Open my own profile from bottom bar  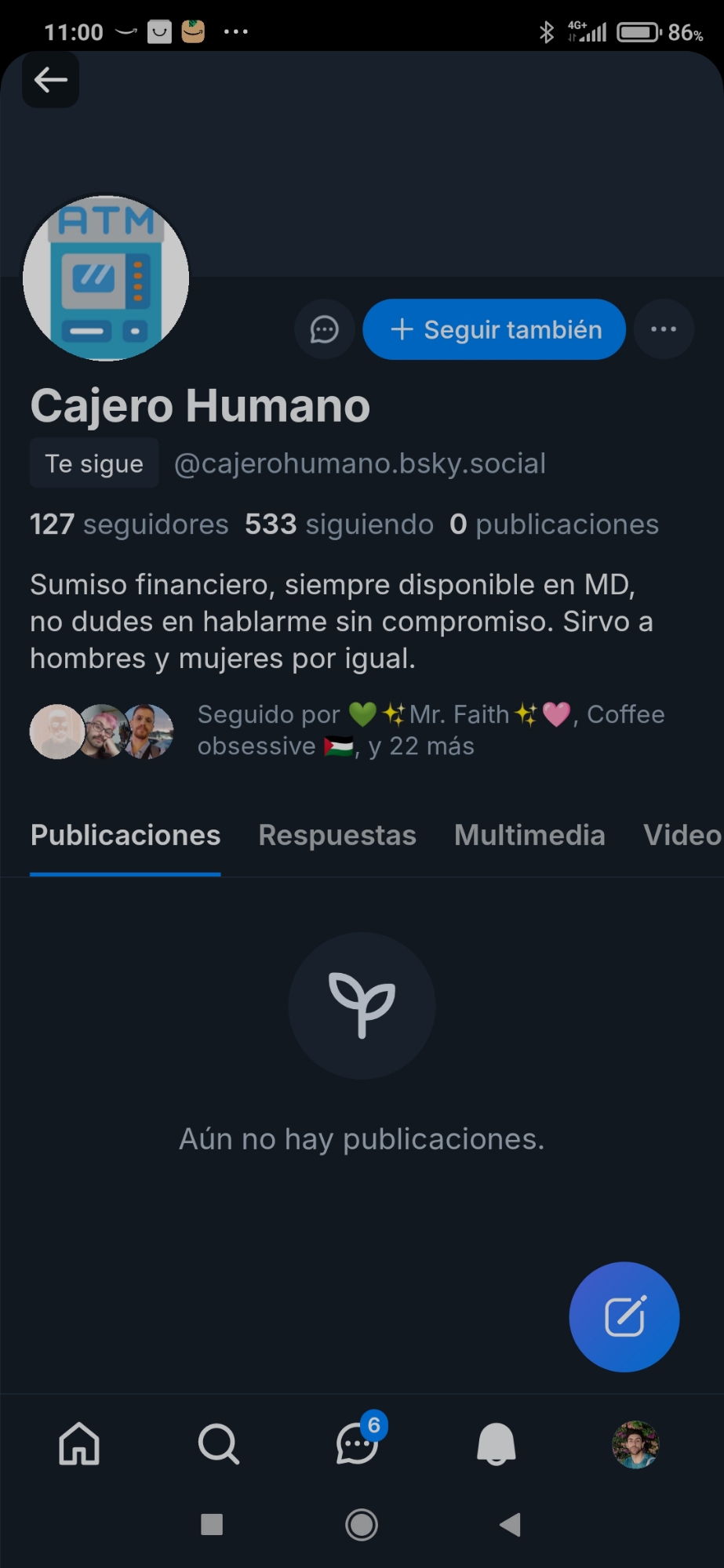[x=635, y=1444]
